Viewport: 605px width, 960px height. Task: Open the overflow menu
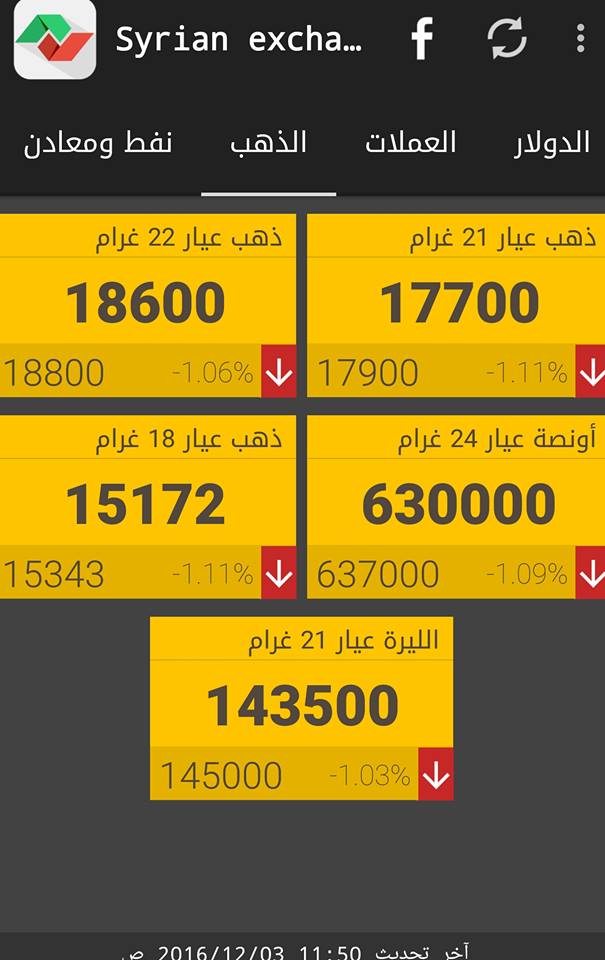580,39
